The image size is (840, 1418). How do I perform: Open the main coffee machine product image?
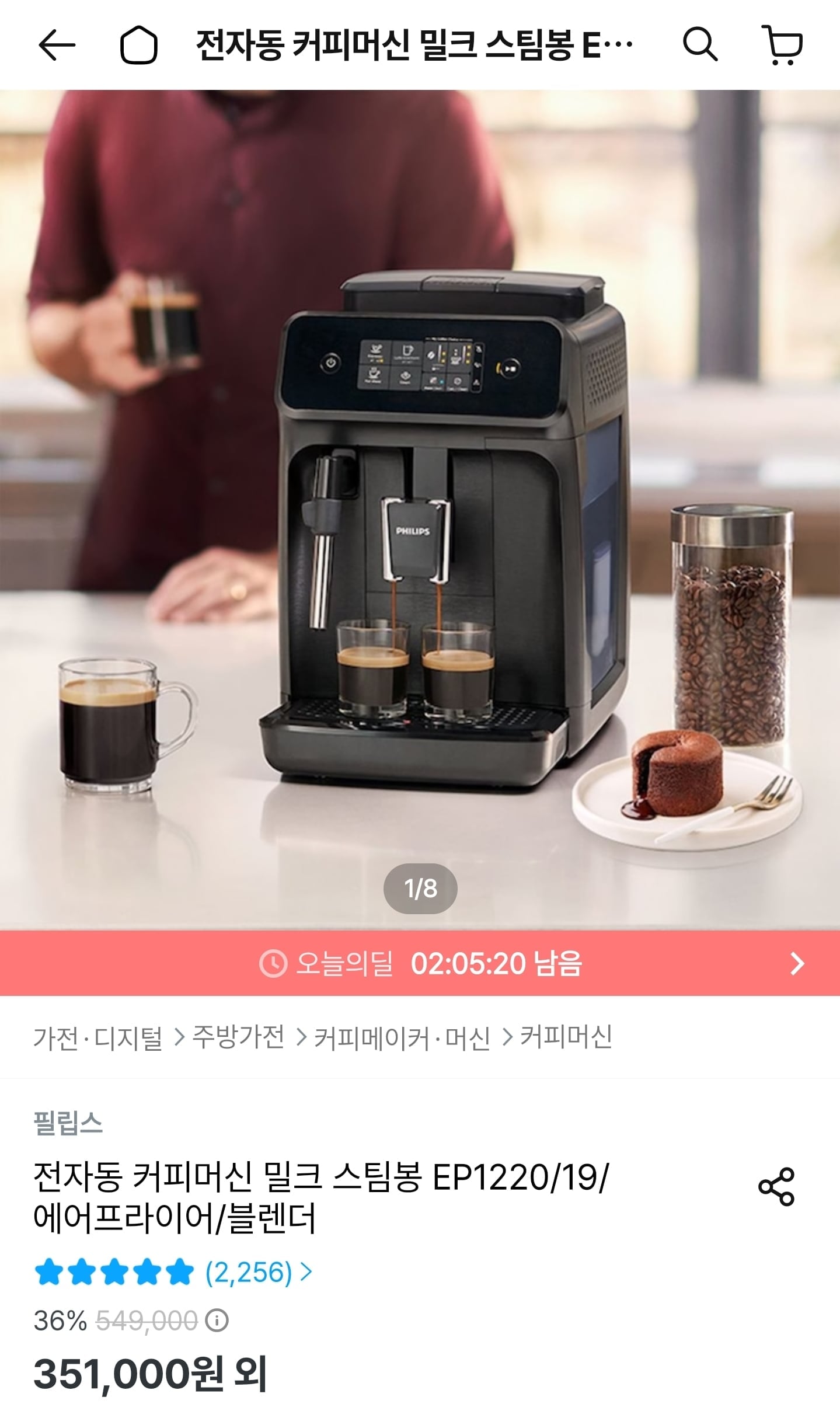420,510
